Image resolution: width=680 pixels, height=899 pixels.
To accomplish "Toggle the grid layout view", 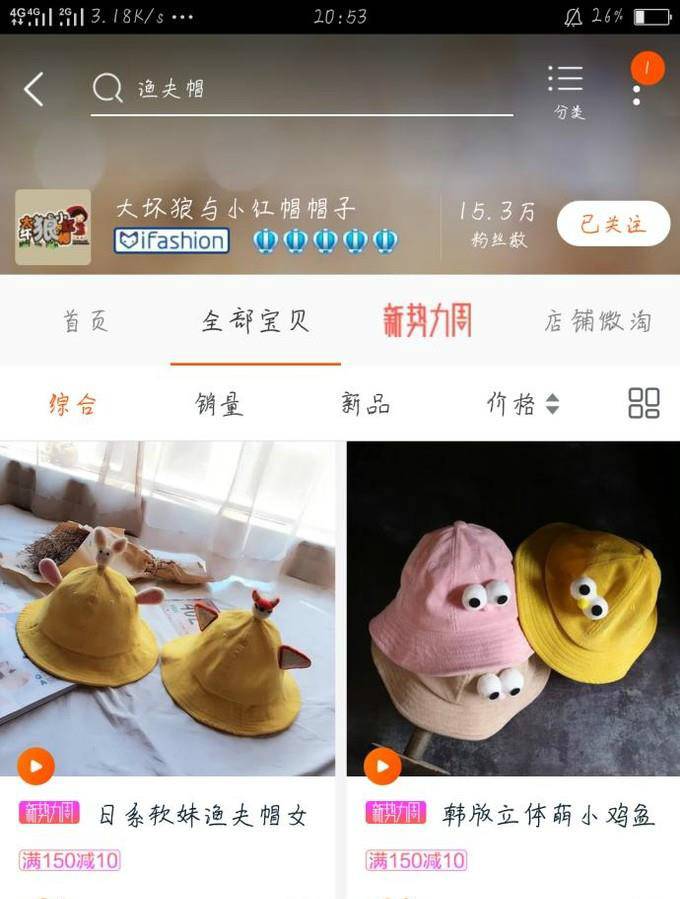I will [643, 403].
